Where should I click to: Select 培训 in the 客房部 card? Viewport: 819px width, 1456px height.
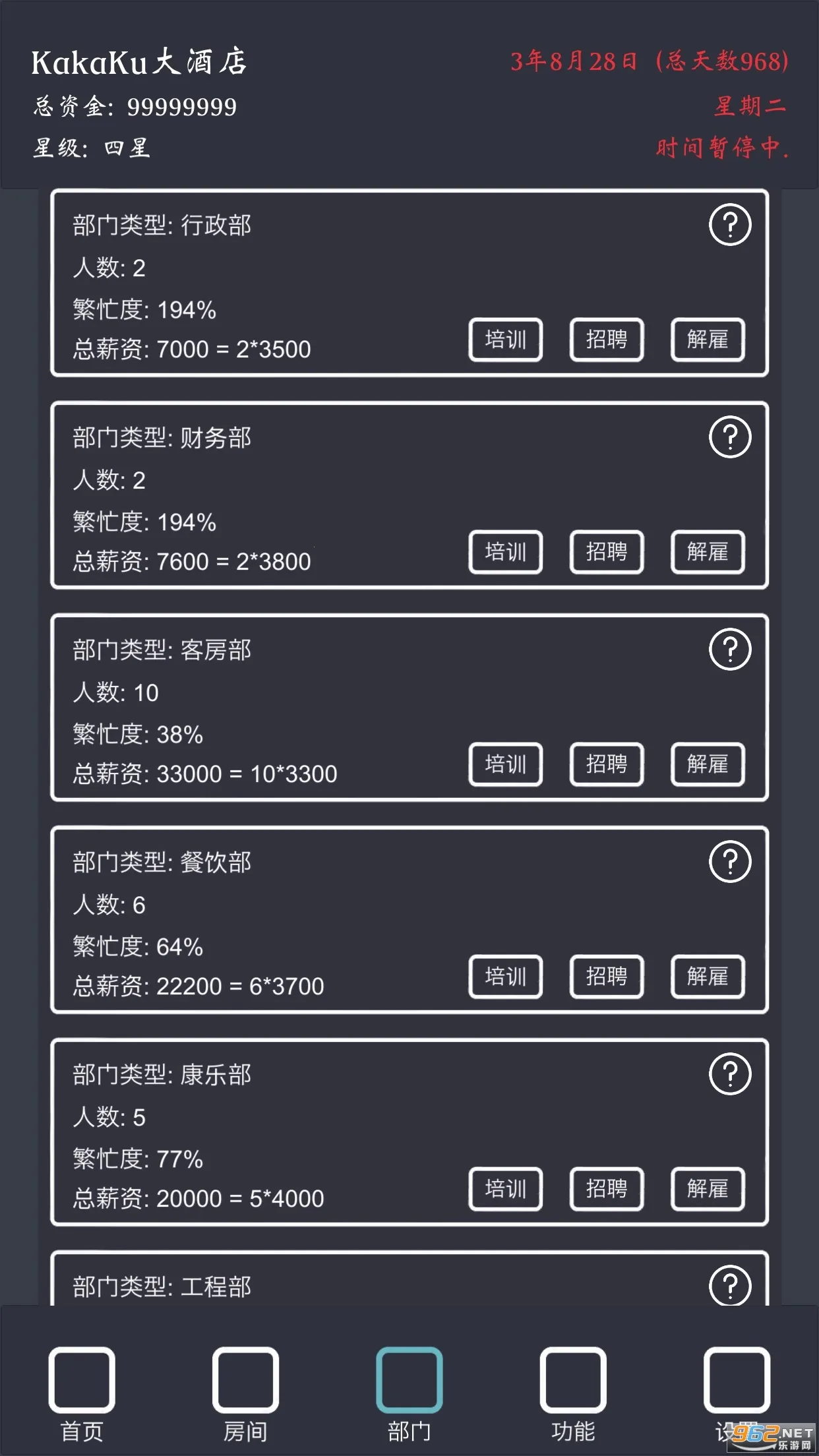click(x=506, y=764)
